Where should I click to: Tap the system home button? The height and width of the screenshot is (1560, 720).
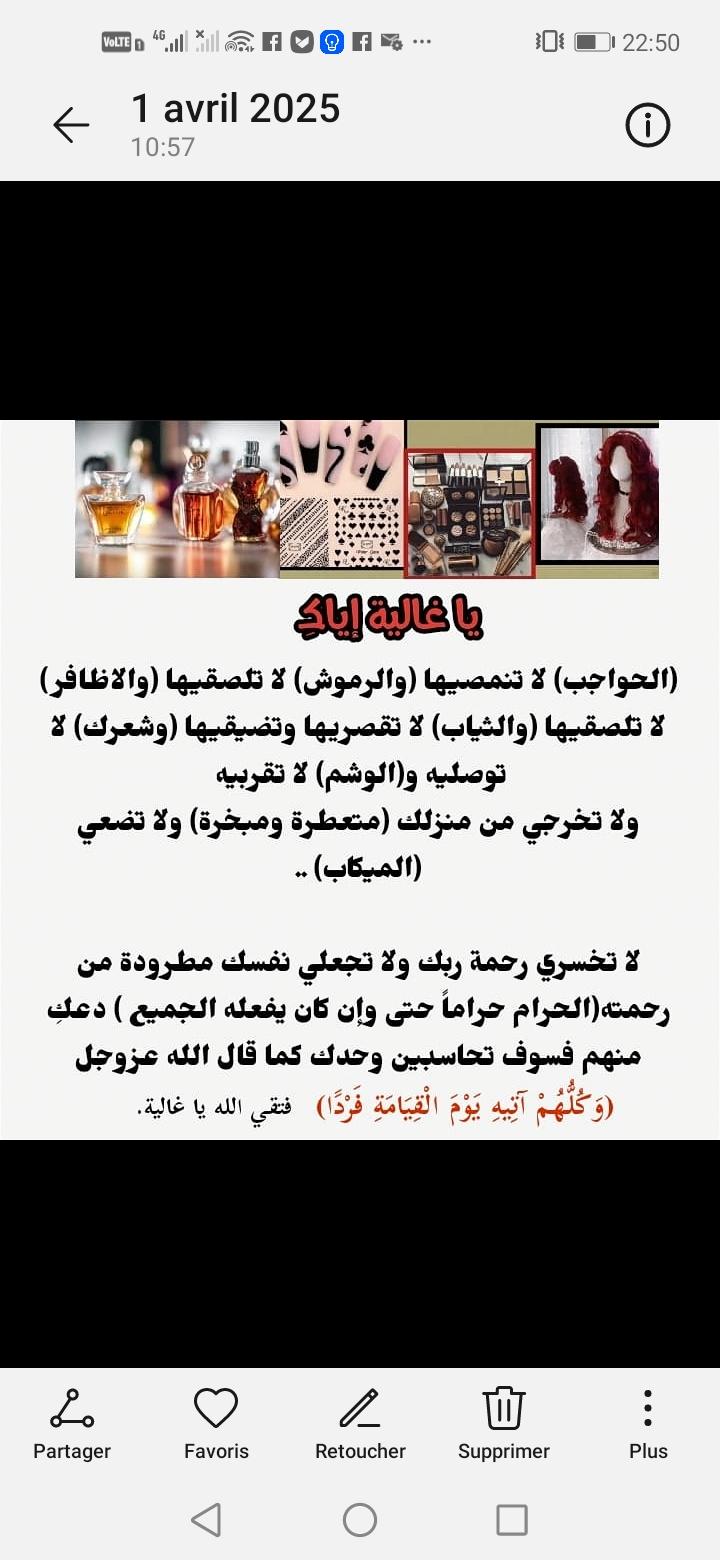tap(360, 1520)
